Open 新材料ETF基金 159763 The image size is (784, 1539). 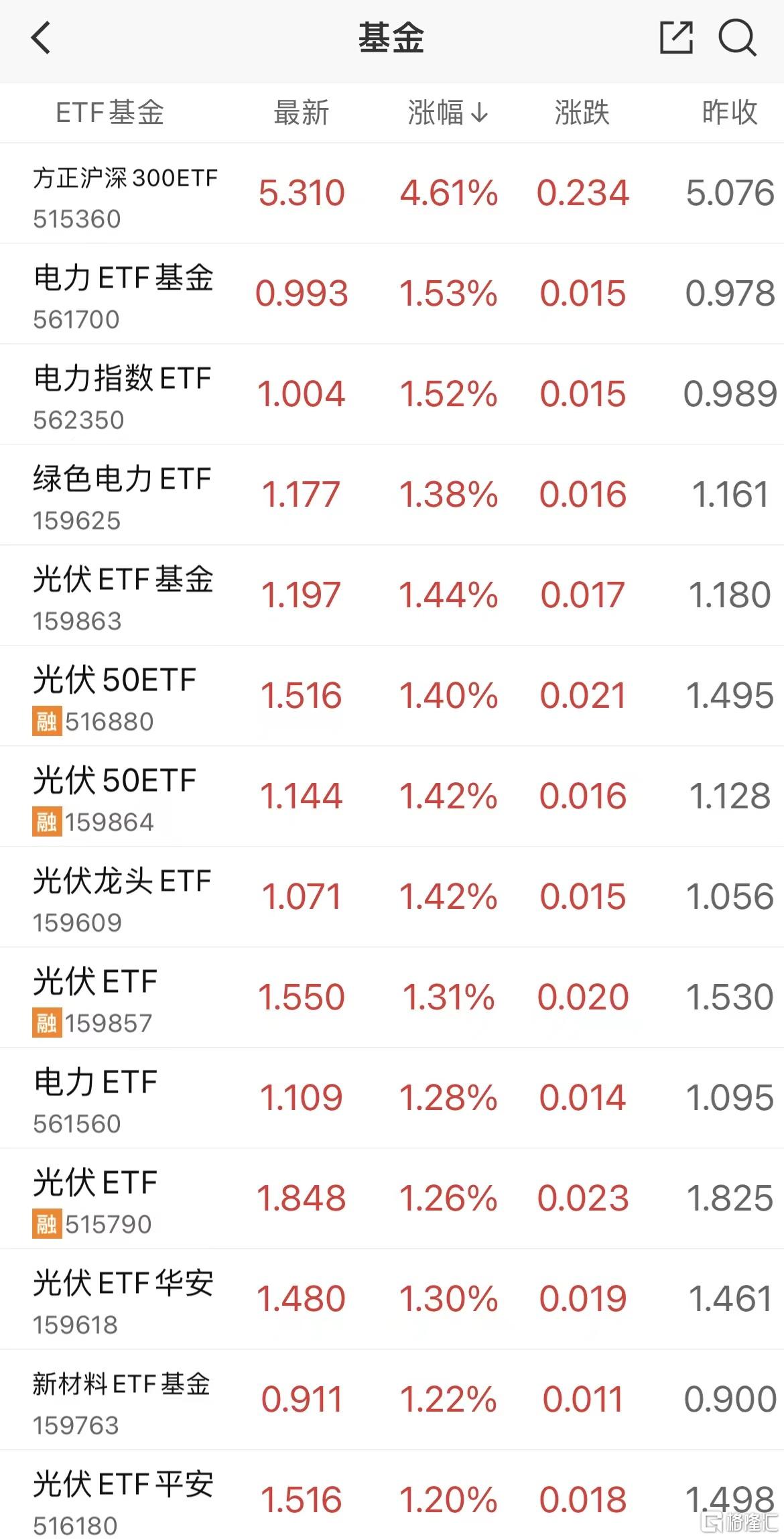(392, 1400)
